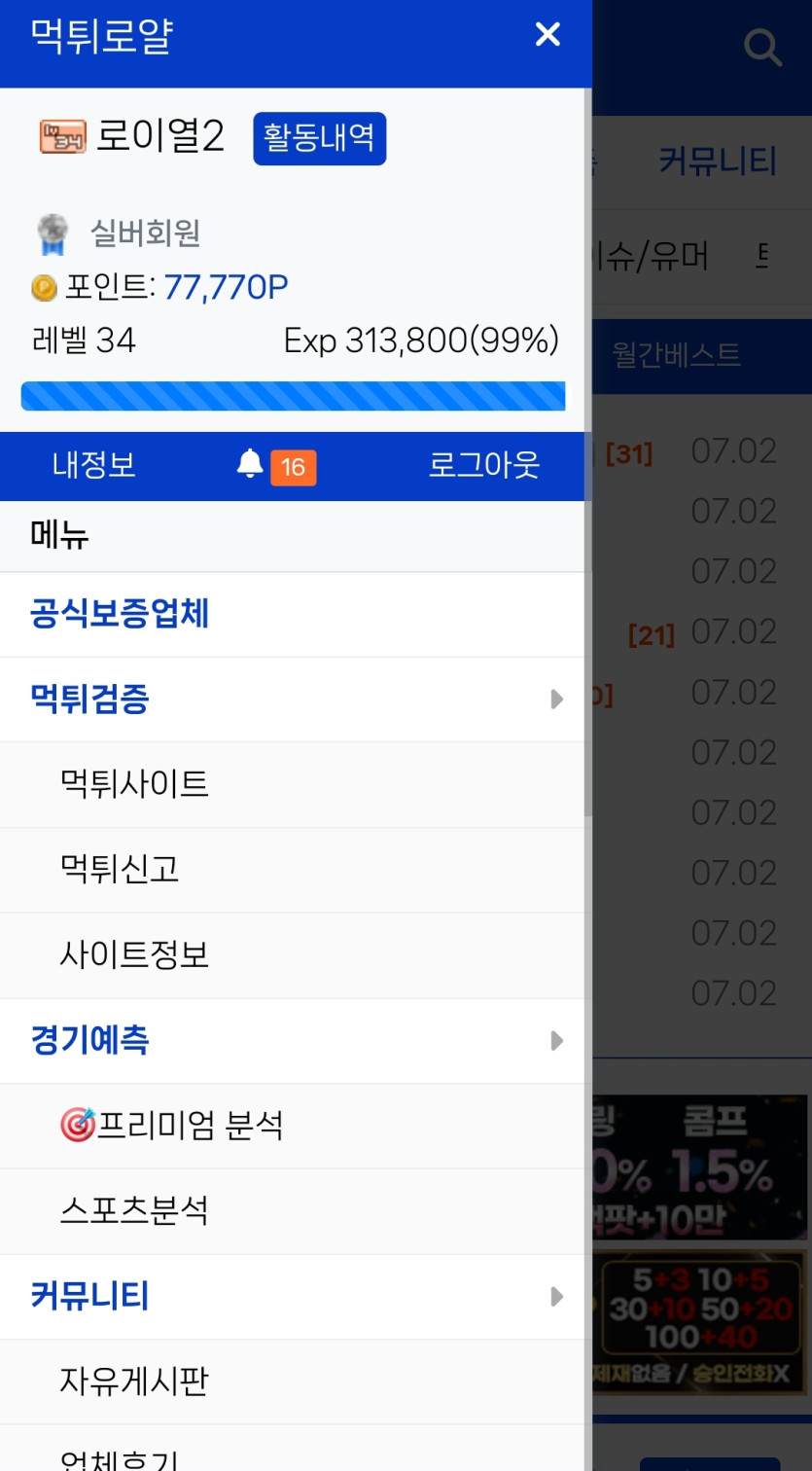Go to 내정보 my info
This screenshot has height=1471, width=812.
[x=94, y=465]
